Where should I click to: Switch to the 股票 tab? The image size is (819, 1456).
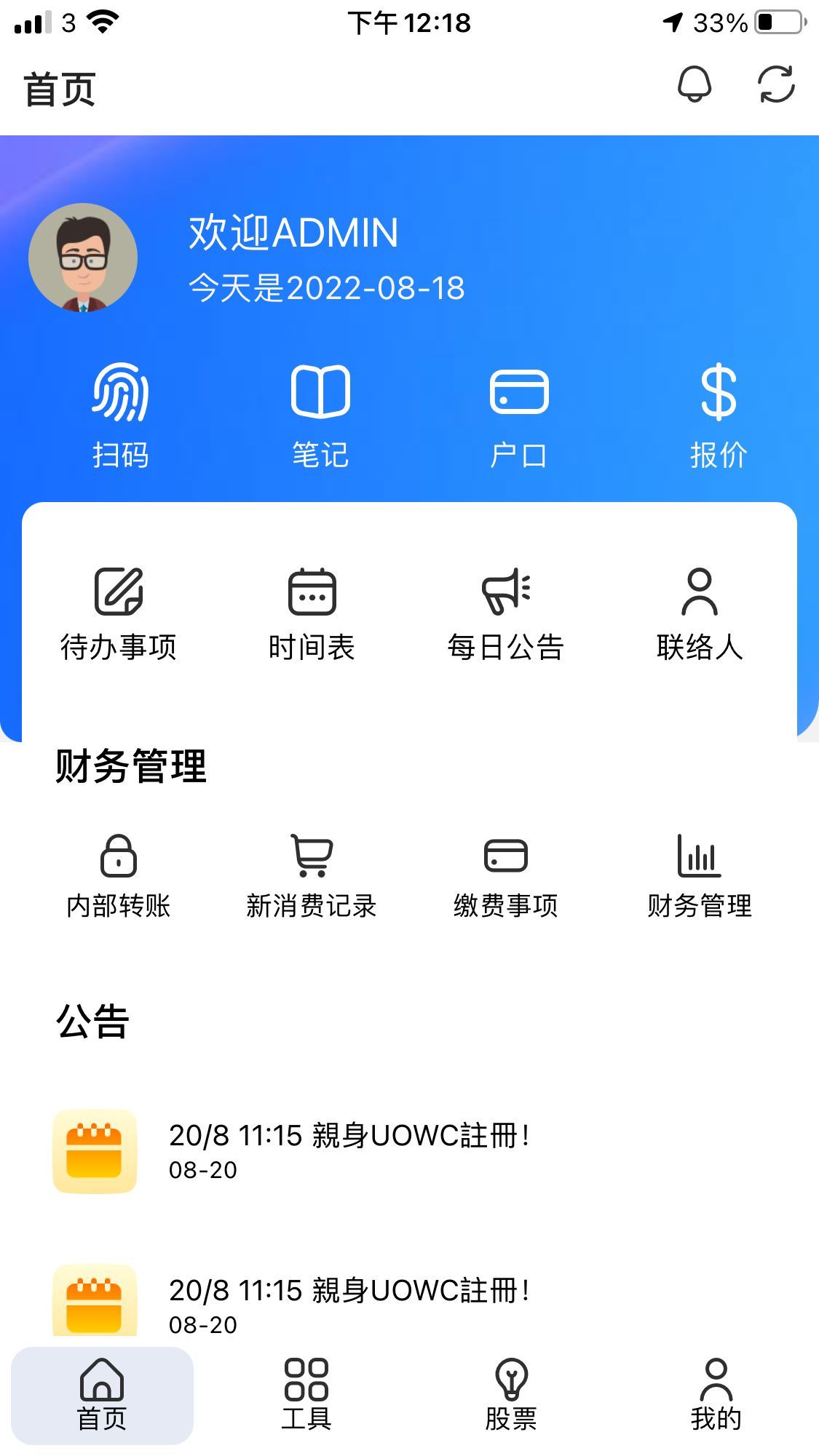[x=511, y=1395]
